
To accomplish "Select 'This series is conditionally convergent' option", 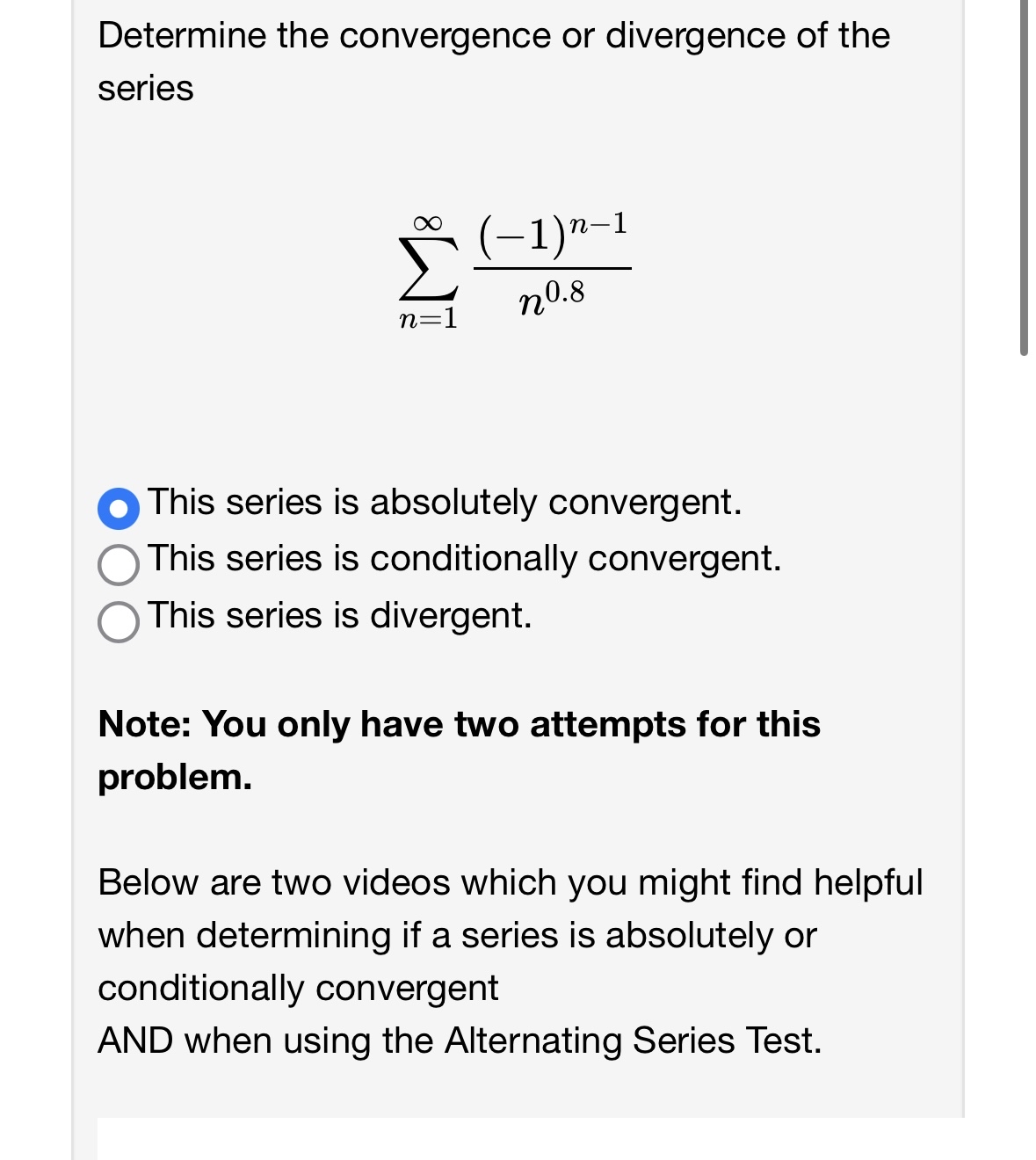I will [122, 563].
